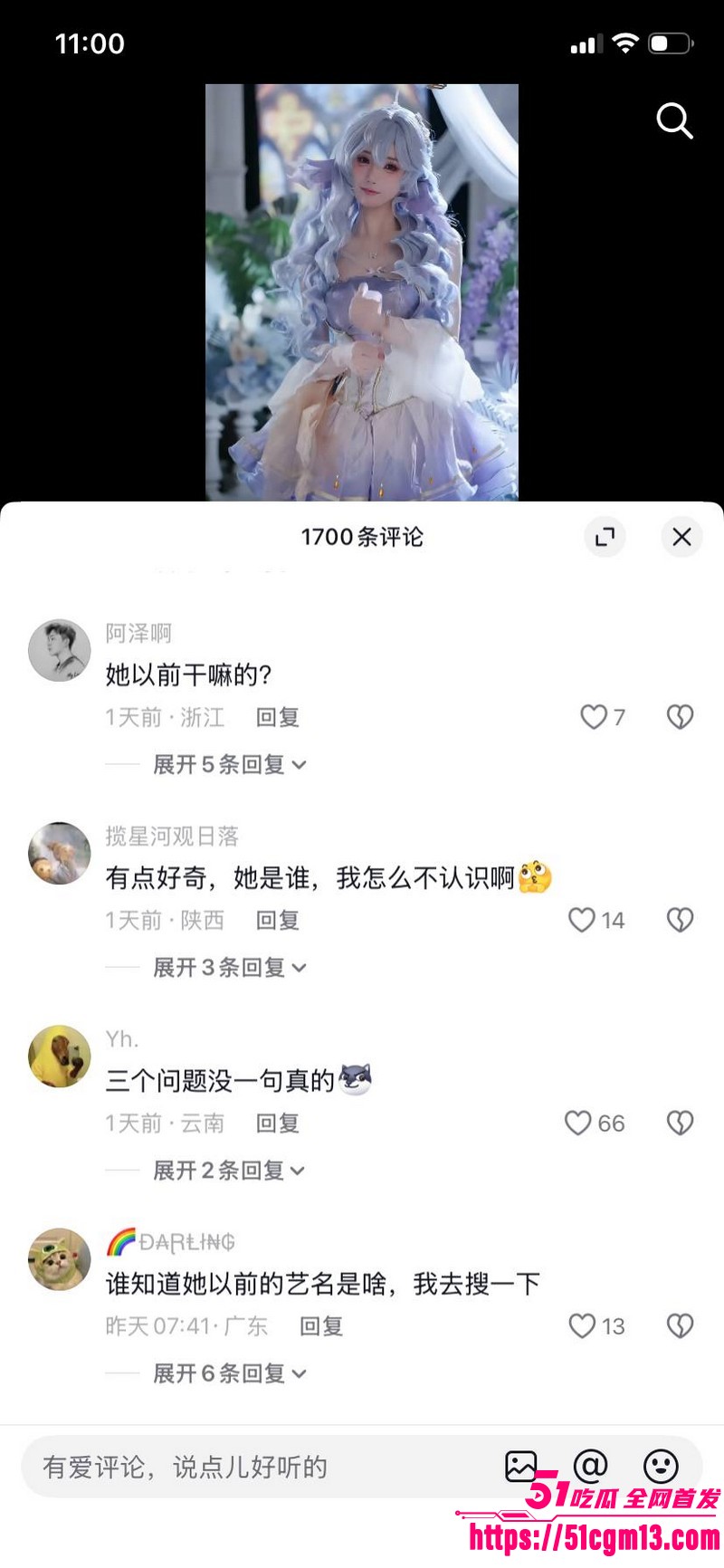The width and height of the screenshot is (724, 1568).
Task: Open 揽星河观日落's profile avatar
Action: click(x=59, y=854)
